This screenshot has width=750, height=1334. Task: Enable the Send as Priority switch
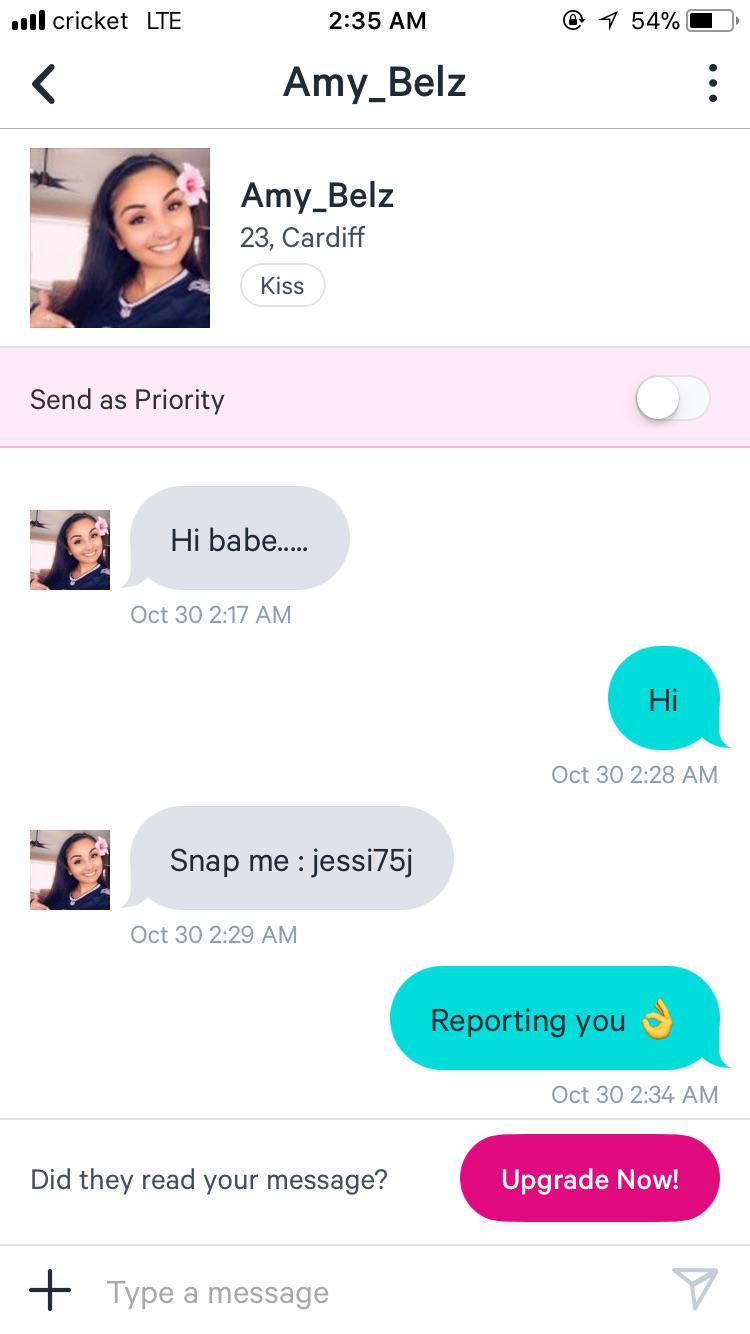pos(672,399)
